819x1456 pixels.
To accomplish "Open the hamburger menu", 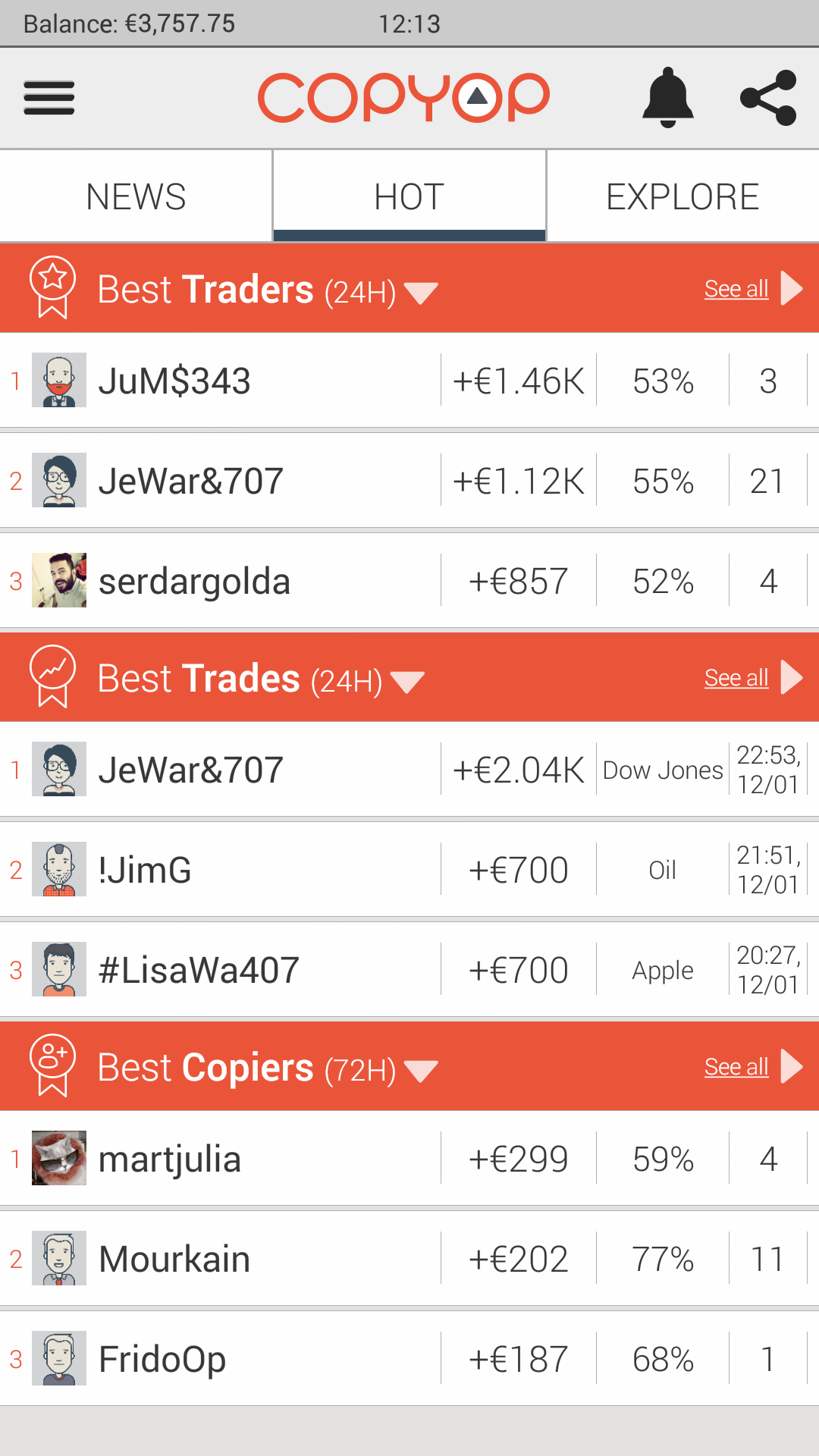I will click(49, 98).
